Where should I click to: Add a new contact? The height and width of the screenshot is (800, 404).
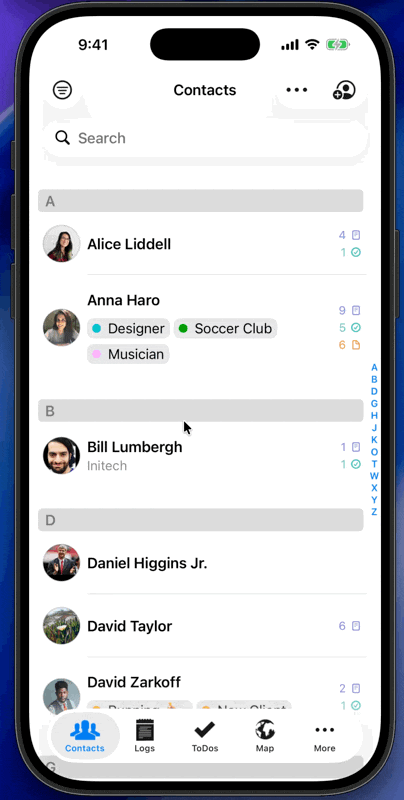click(x=344, y=90)
